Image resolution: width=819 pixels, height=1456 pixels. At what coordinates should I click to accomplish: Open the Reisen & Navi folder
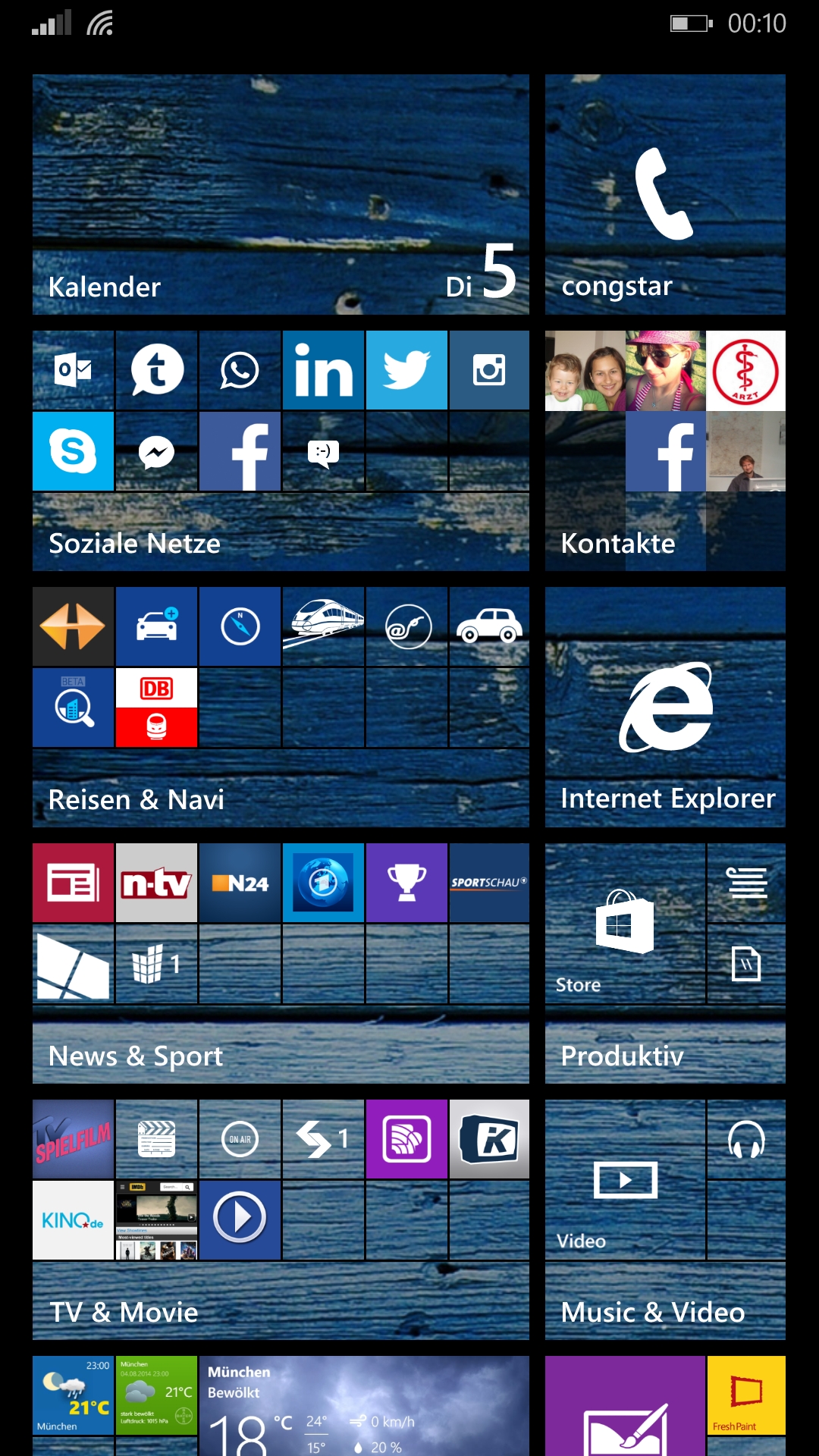coord(281,707)
